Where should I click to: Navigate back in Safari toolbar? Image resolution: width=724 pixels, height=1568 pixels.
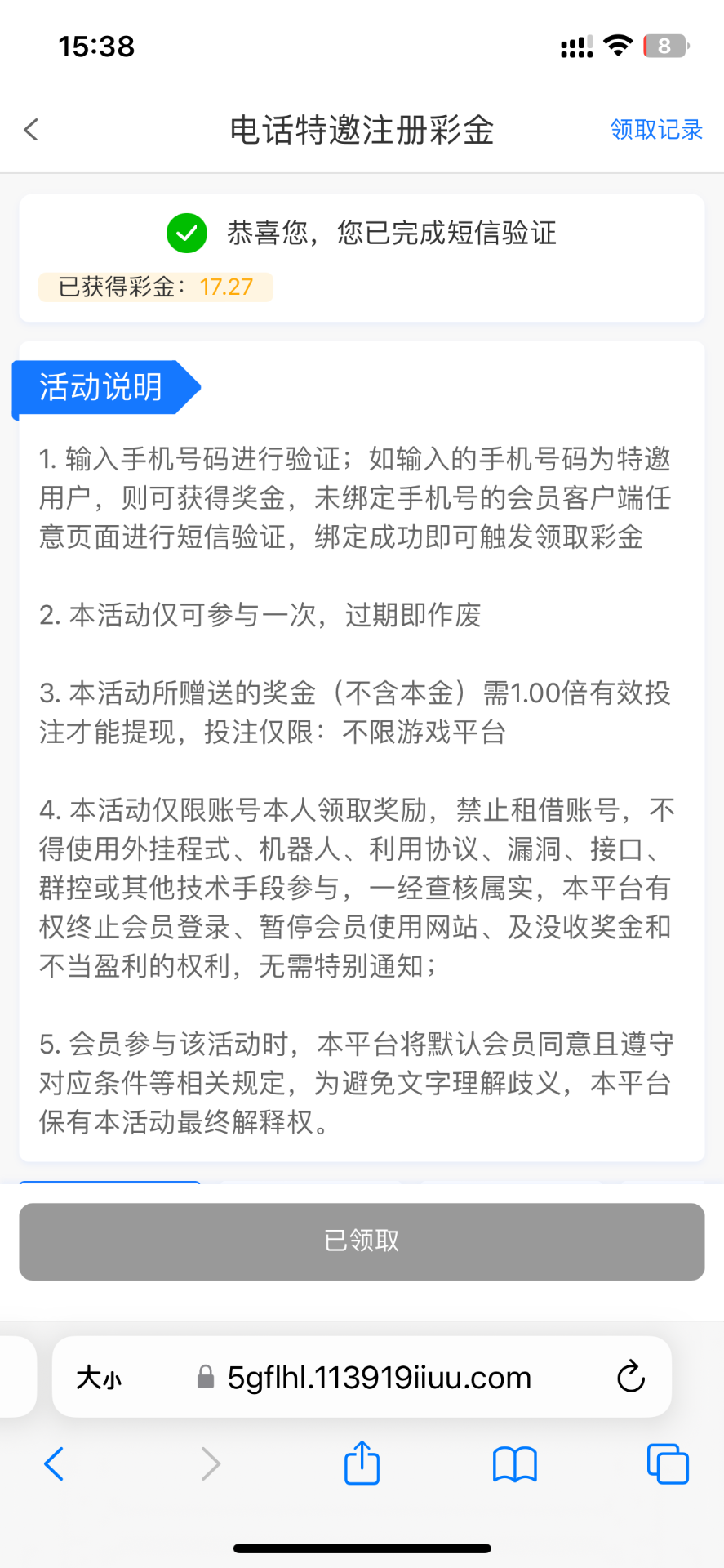(x=54, y=1463)
